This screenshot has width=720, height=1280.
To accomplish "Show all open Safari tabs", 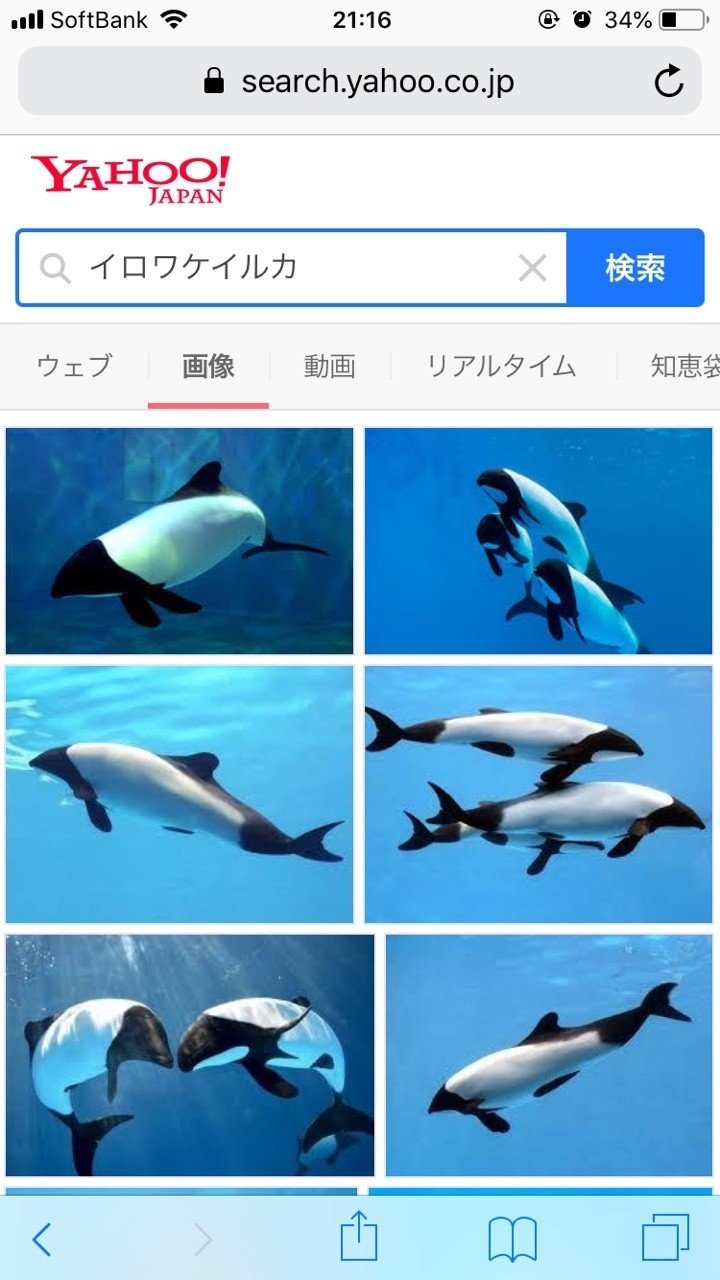I will tap(665, 1240).
